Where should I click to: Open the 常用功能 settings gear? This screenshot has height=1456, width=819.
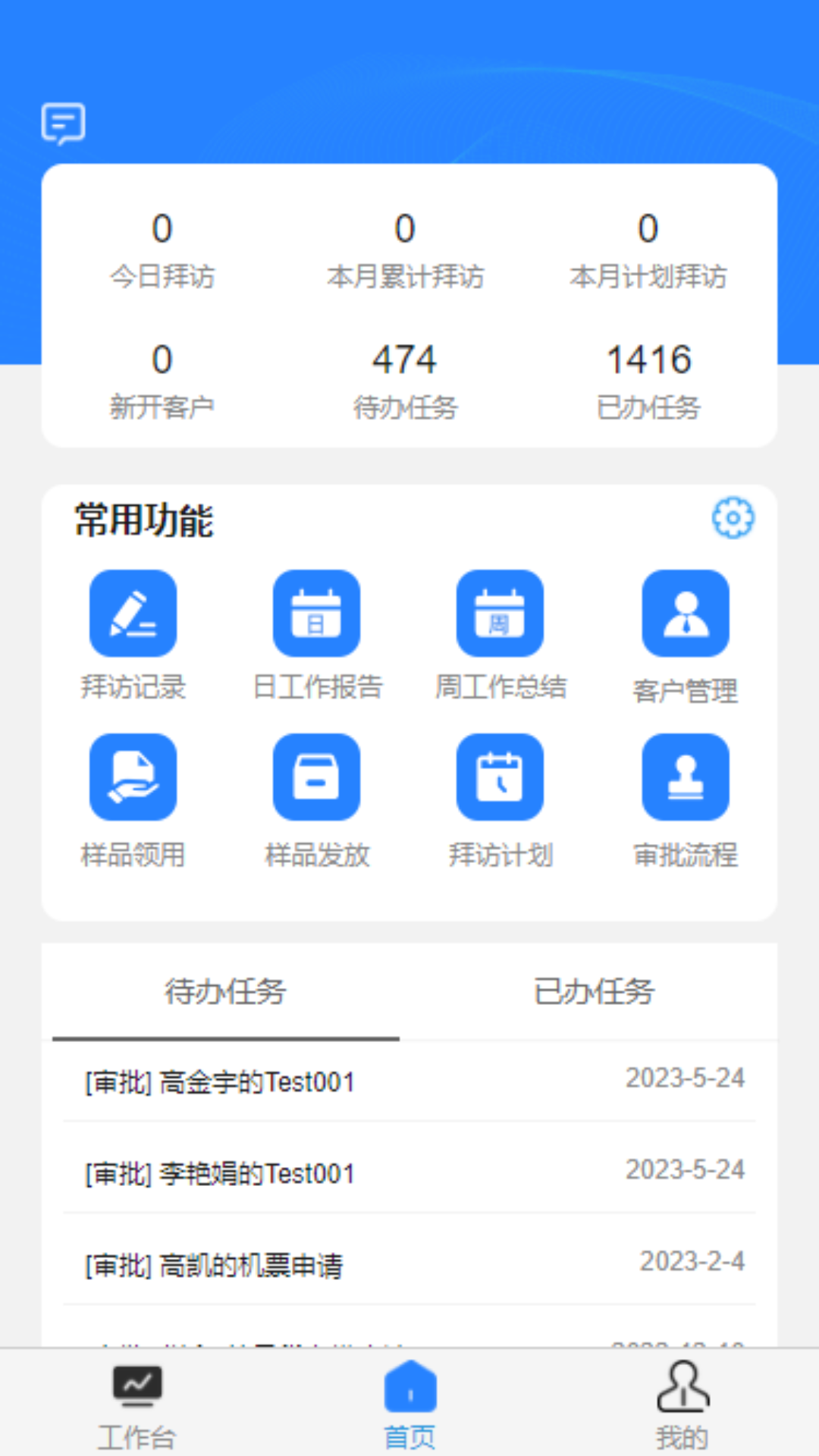(733, 518)
